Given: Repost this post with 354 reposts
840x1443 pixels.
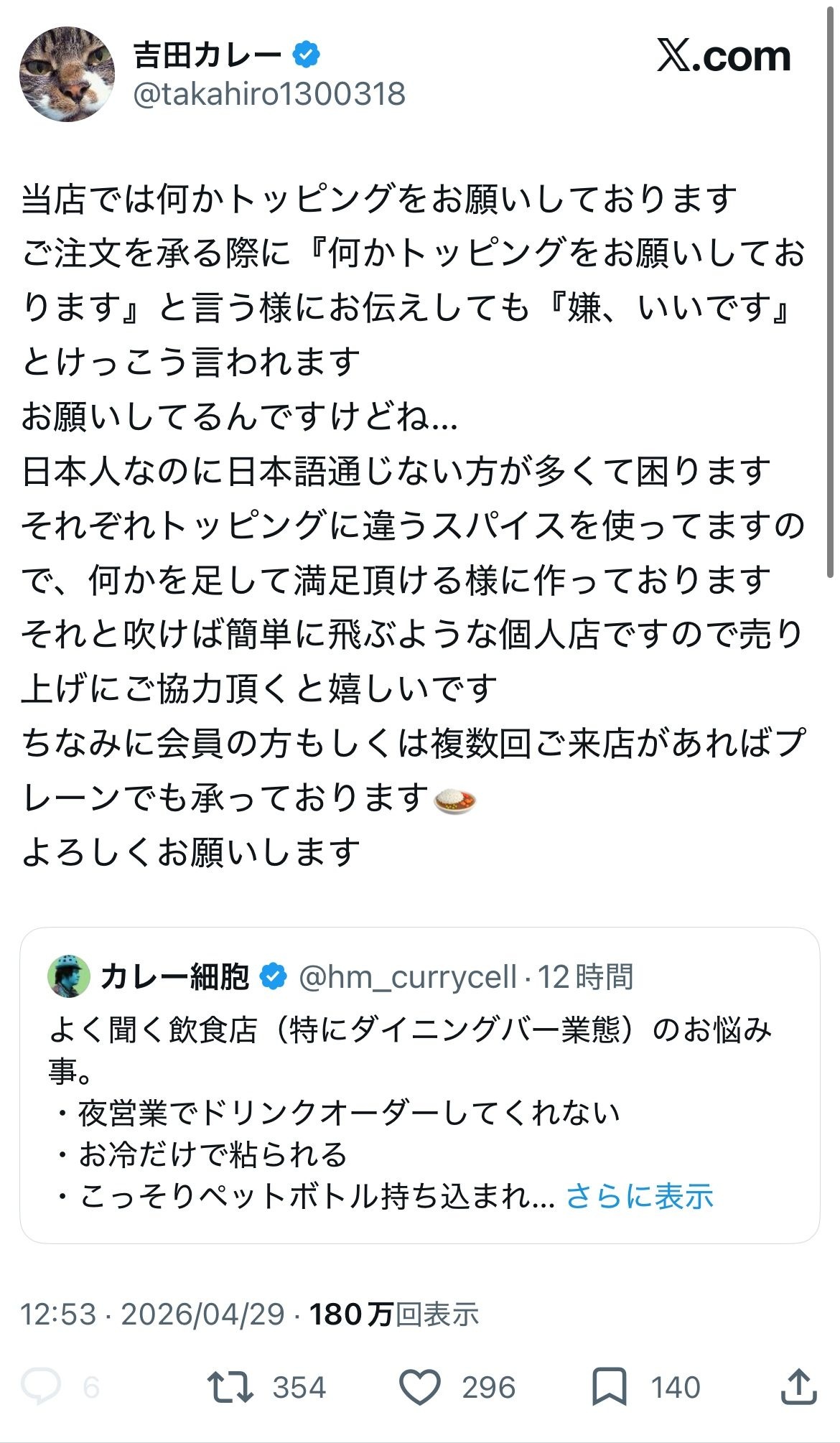Looking at the screenshot, I should click(230, 1387).
